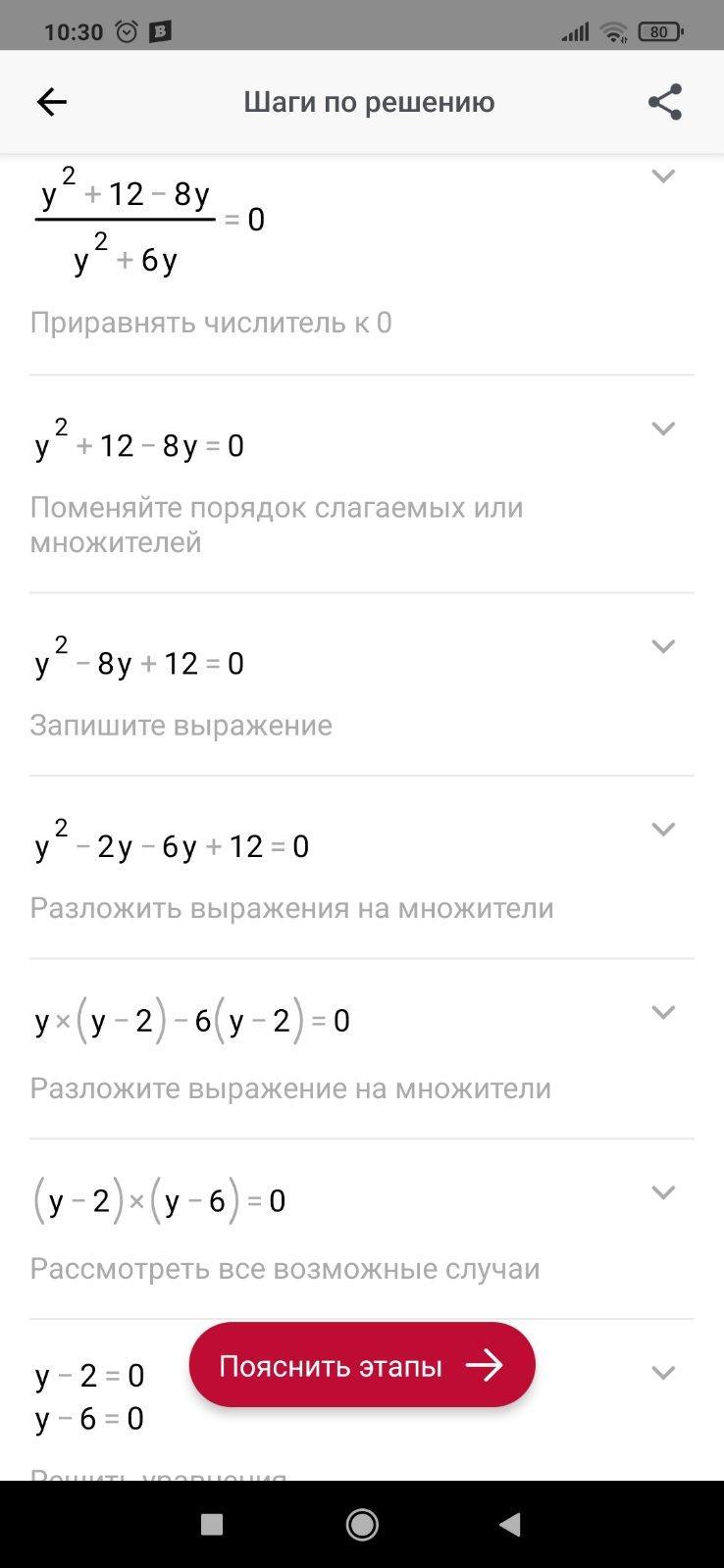Tap the Пояснить этапы button
The image size is (724, 1568).
(362, 1365)
